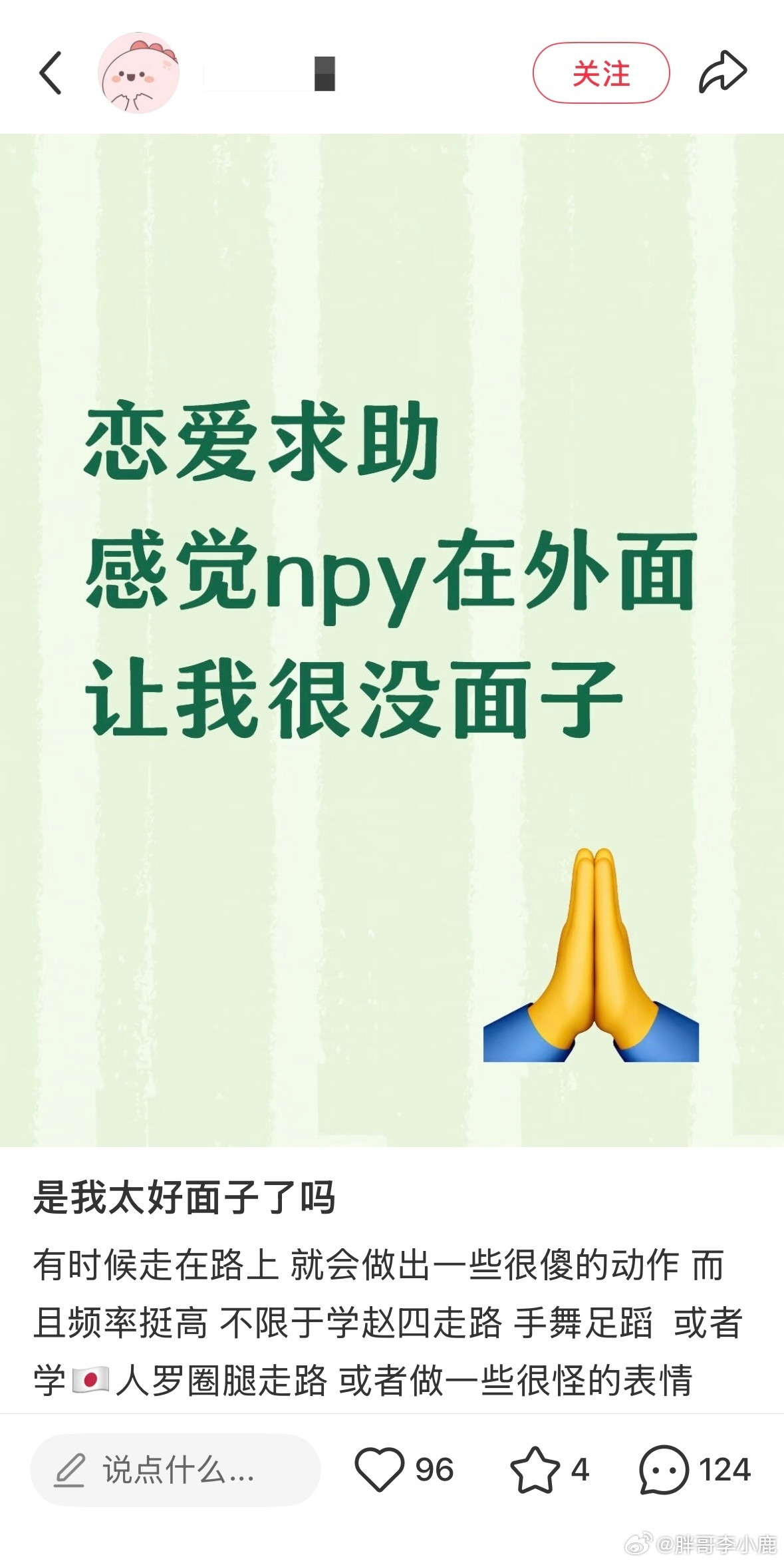Open the 说点什么 comment field
Screen dimensions: 784x1563
click(175, 1470)
